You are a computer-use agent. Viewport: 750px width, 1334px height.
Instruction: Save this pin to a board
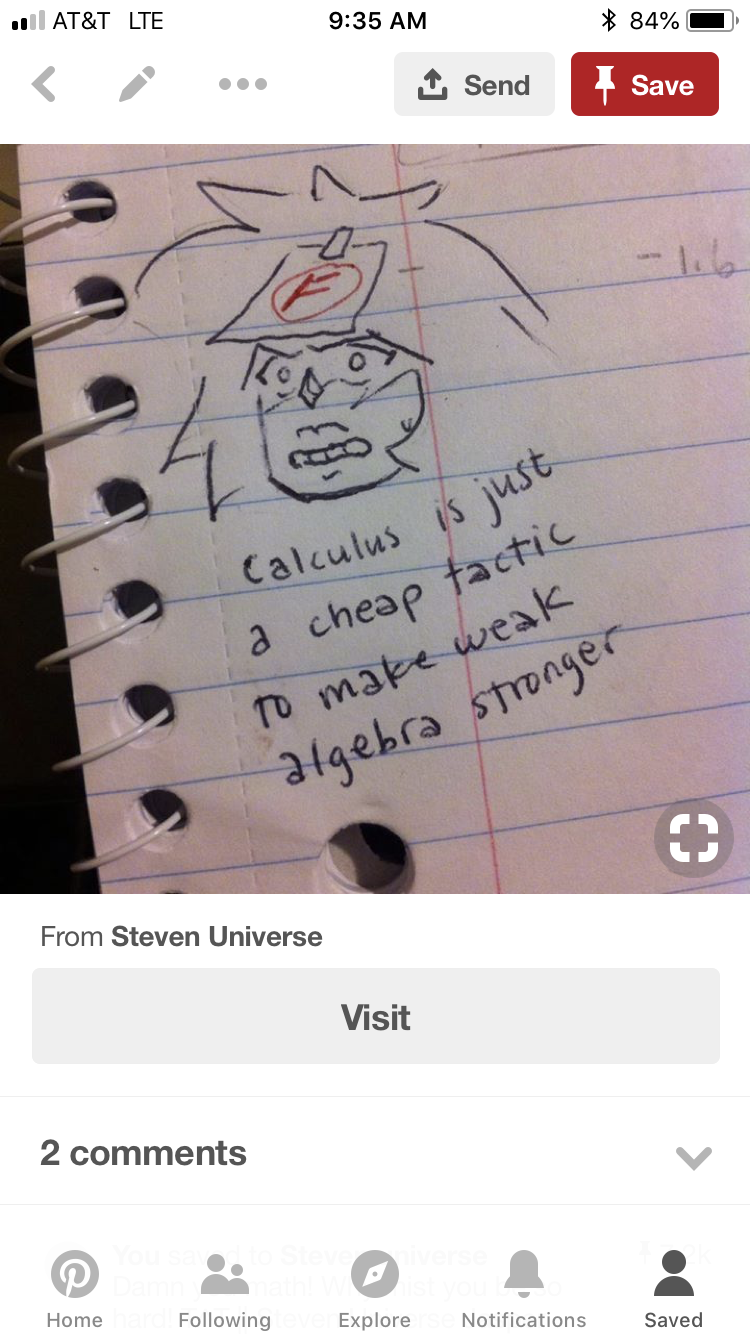[644, 85]
